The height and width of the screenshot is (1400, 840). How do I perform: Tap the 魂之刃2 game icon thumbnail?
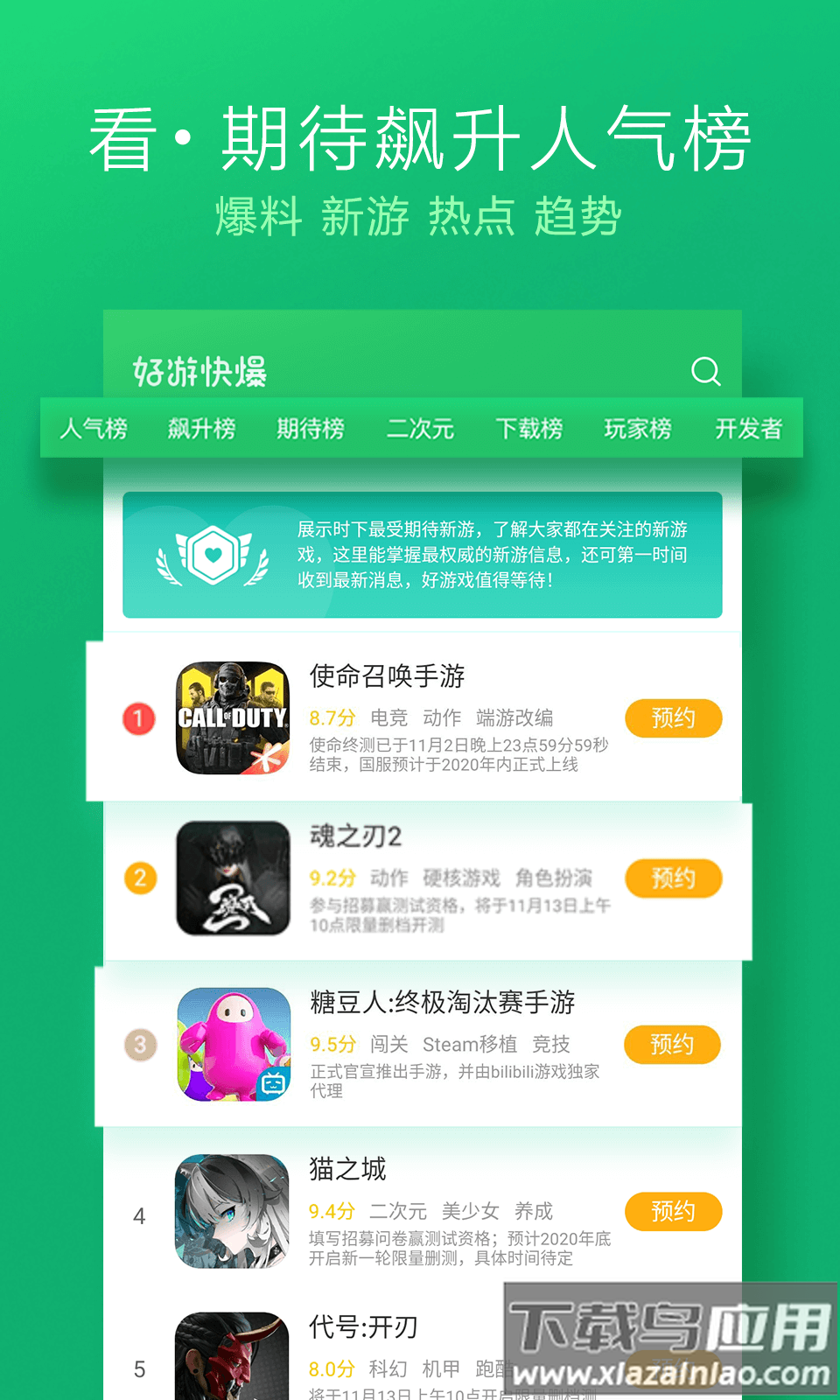tap(232, 879)
